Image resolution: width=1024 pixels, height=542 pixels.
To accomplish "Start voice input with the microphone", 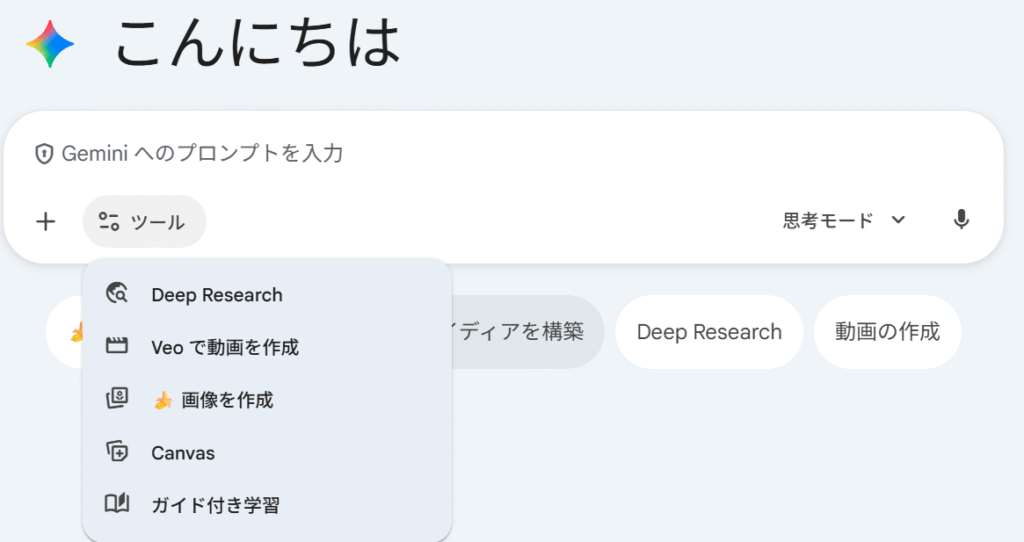I will [x=961, y=220].
